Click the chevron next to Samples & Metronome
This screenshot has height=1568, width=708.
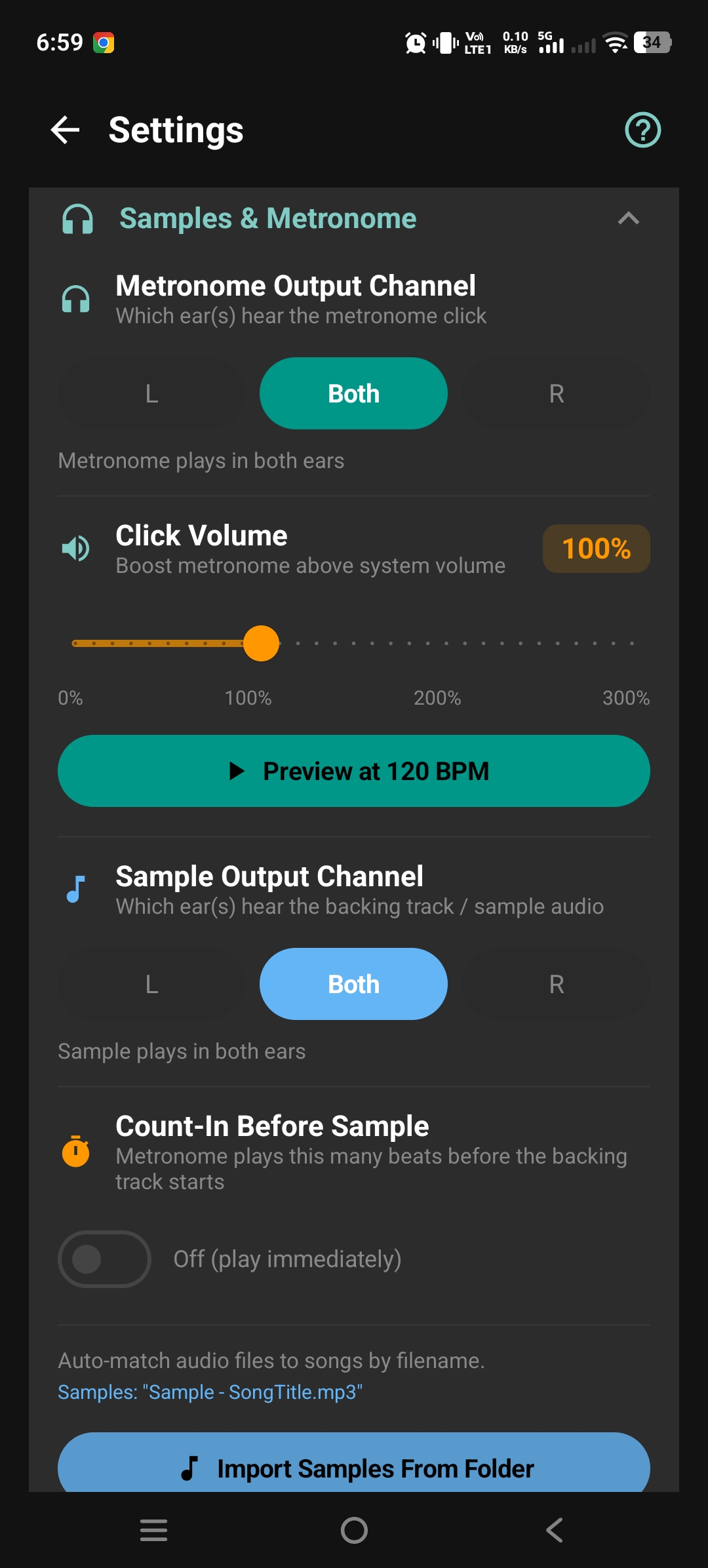click(x=627, y=218)
